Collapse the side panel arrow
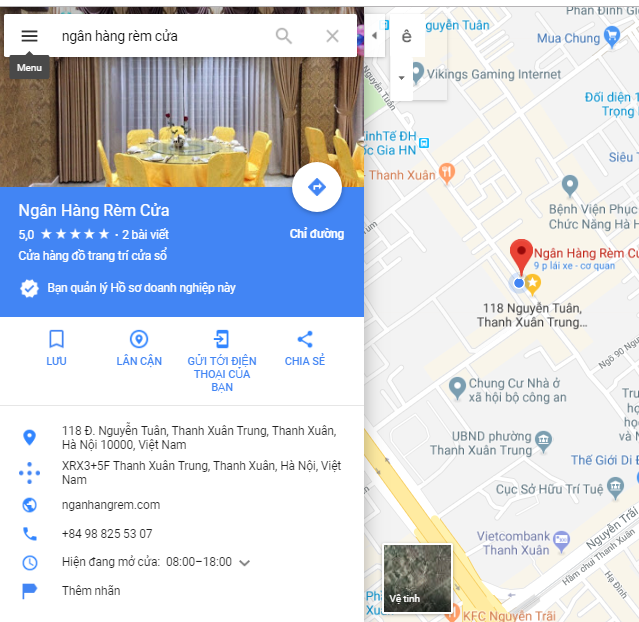This screenshot has height=622, width=639. pyautogui.click(x=374, y=36)
